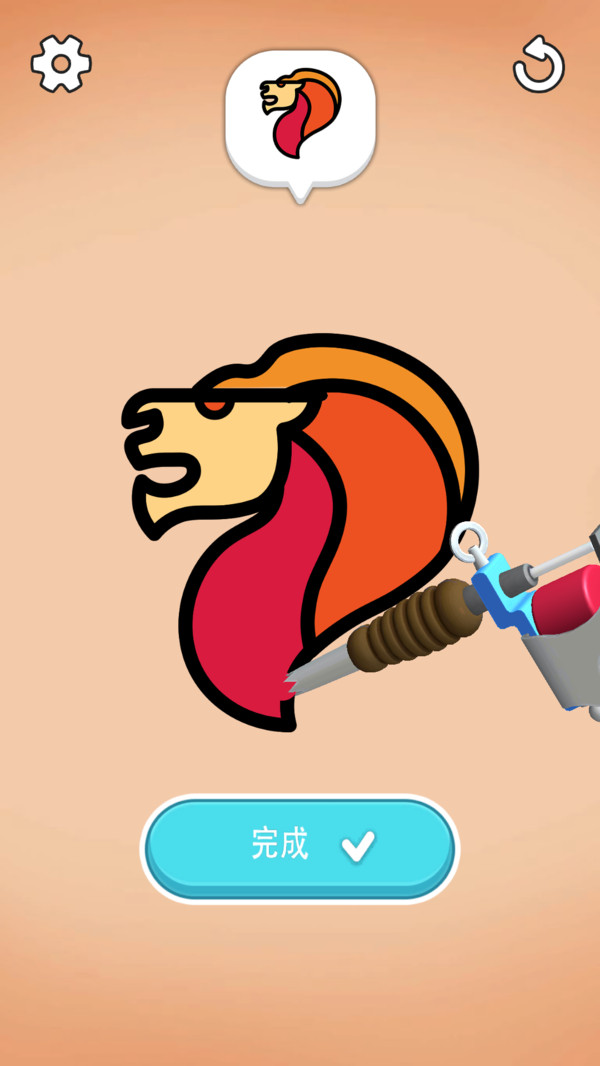Screen dimensions: 600x1066
Task: Tap the 完成 done button
Action: tap(300, 849)
